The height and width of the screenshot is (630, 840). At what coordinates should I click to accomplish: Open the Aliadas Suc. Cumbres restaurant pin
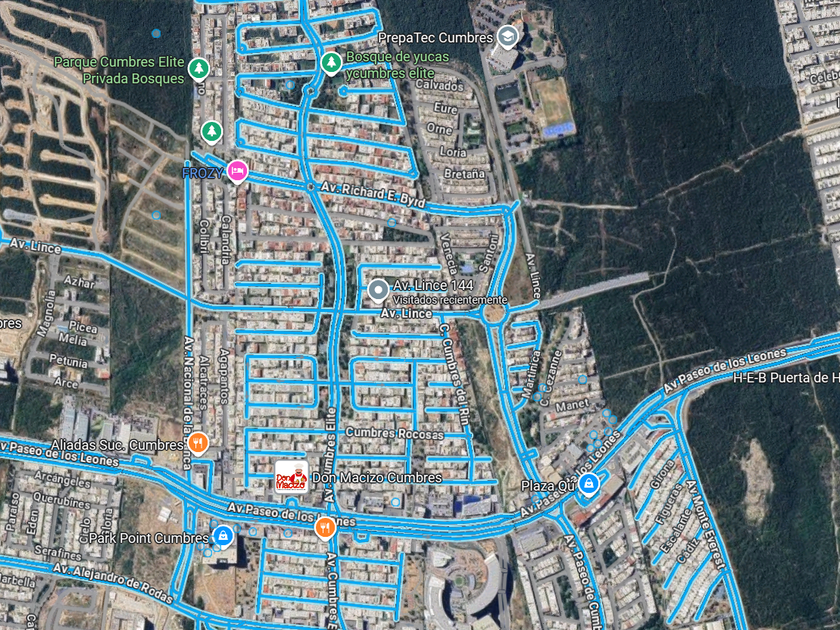[199, 442]
